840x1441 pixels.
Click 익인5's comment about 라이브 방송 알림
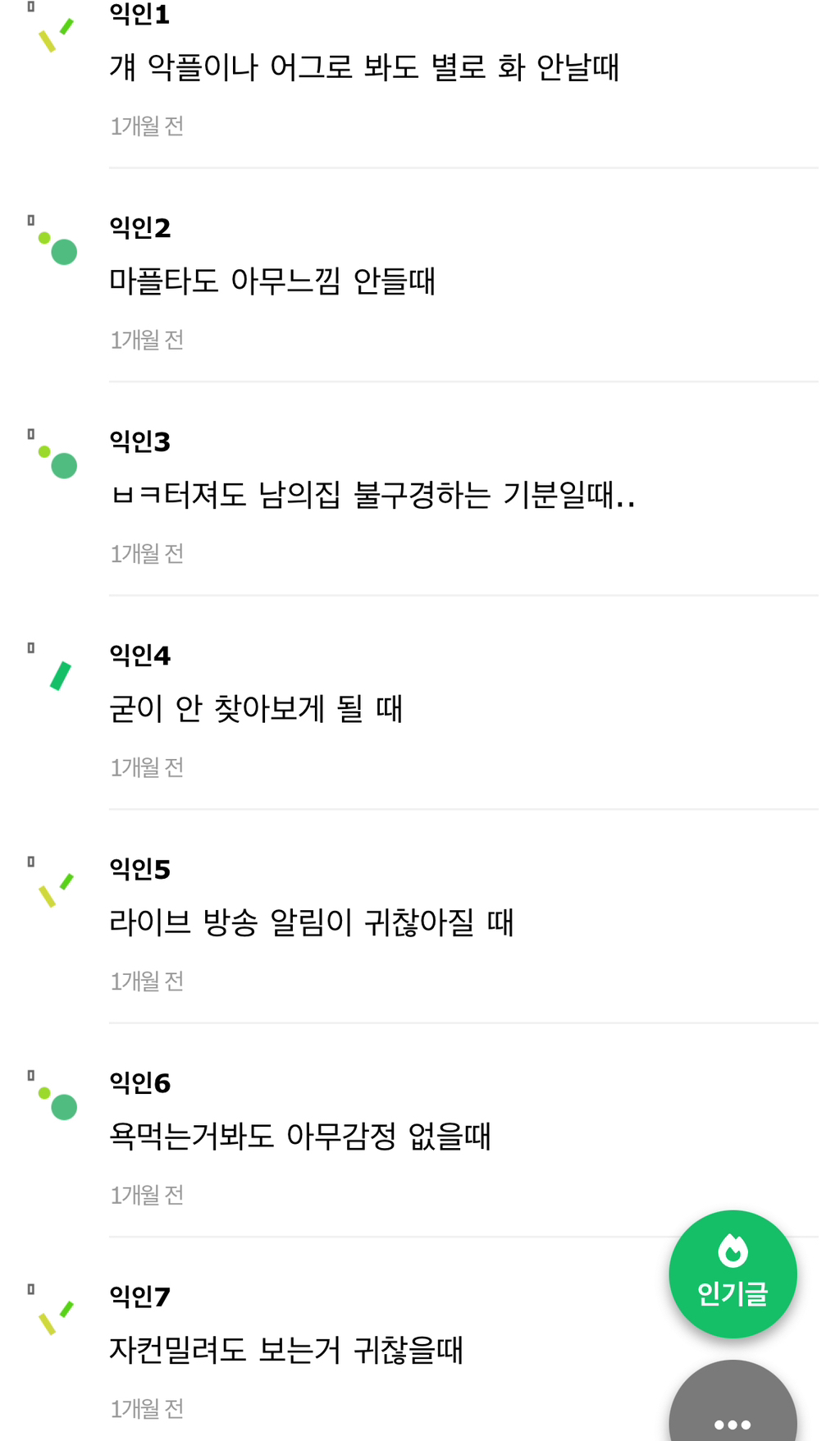[313, 923]
